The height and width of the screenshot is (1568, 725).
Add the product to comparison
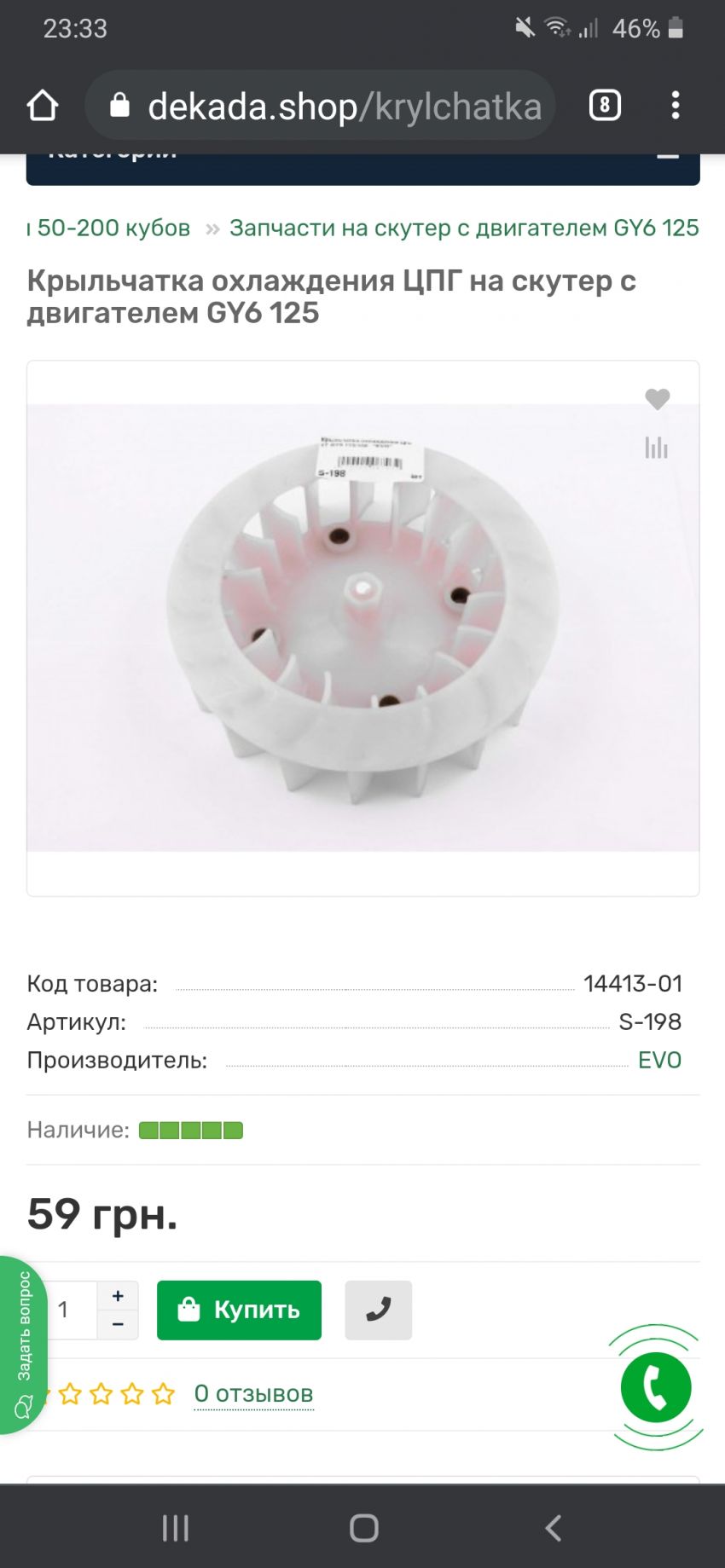point(656,448)
